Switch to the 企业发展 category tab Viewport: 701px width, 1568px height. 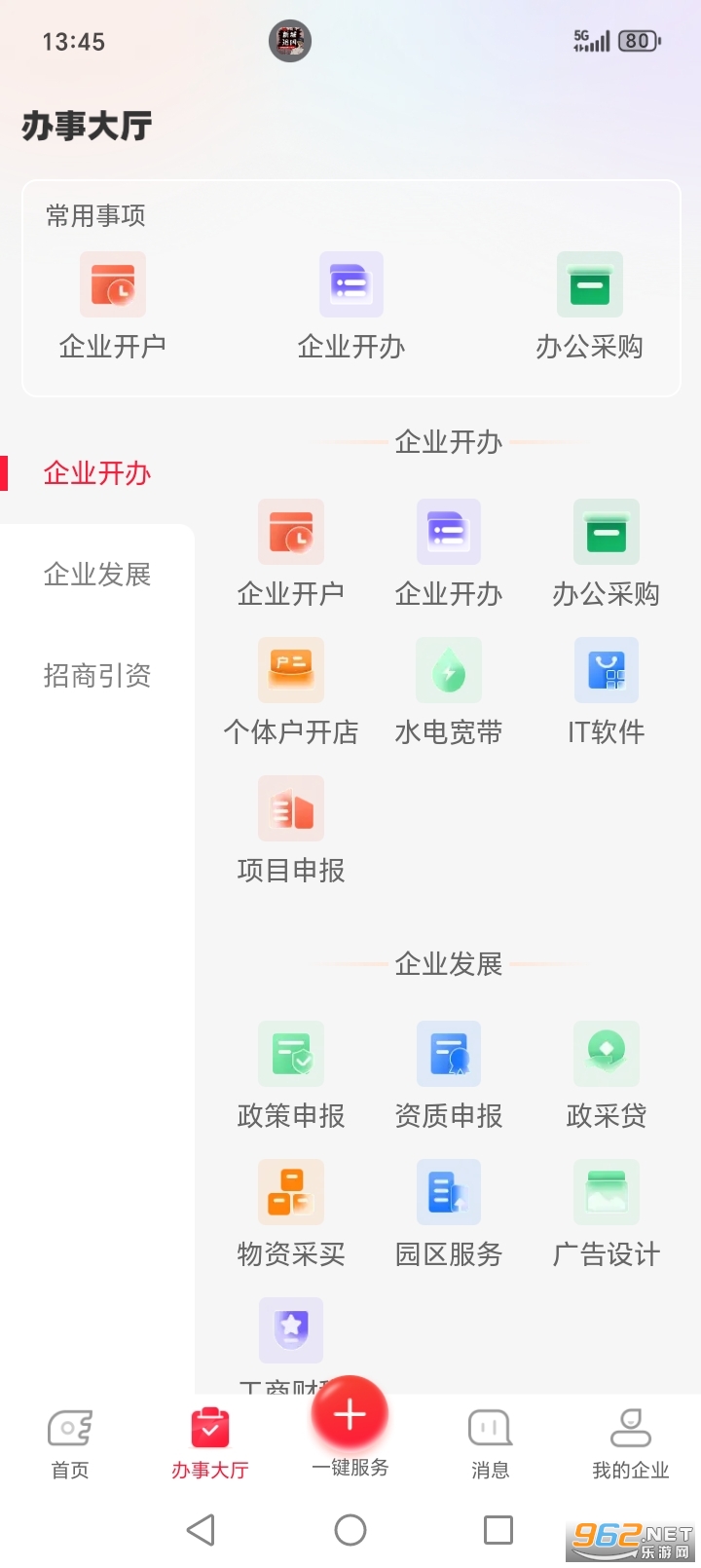click(x=95, y=576)
